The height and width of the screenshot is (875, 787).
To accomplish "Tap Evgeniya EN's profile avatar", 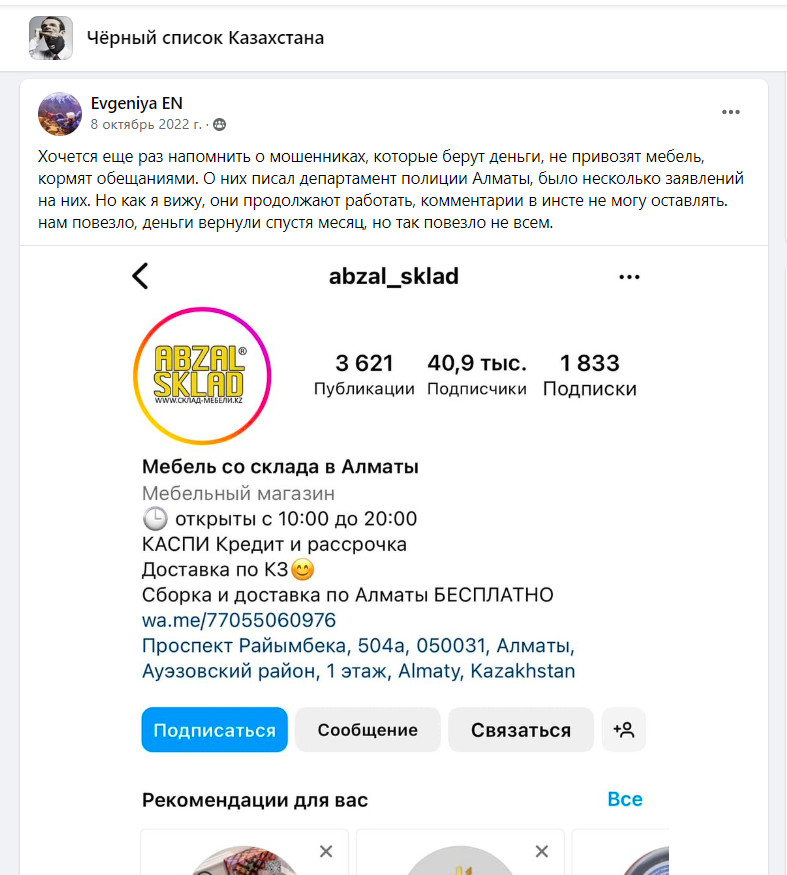I will point(60,113).
